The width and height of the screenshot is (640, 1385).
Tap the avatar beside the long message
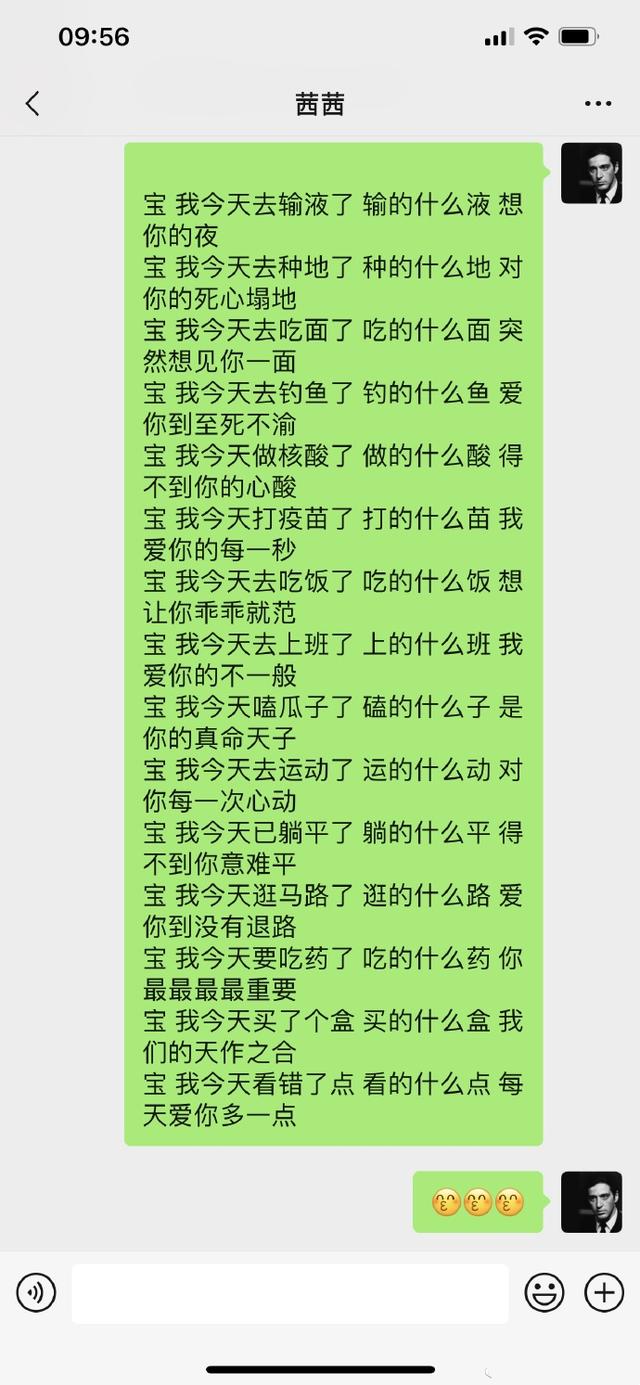(591, 174)
